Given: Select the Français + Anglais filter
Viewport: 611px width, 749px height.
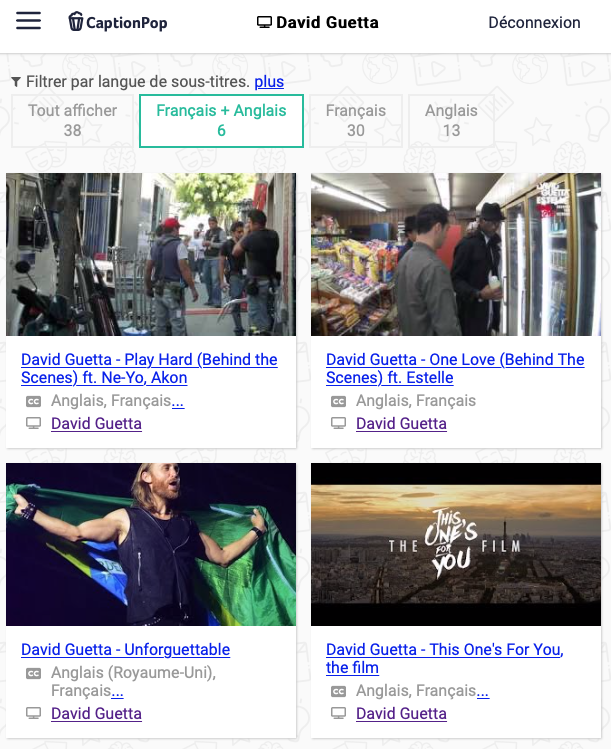Looking at the screenshot, I should point(221,120).
